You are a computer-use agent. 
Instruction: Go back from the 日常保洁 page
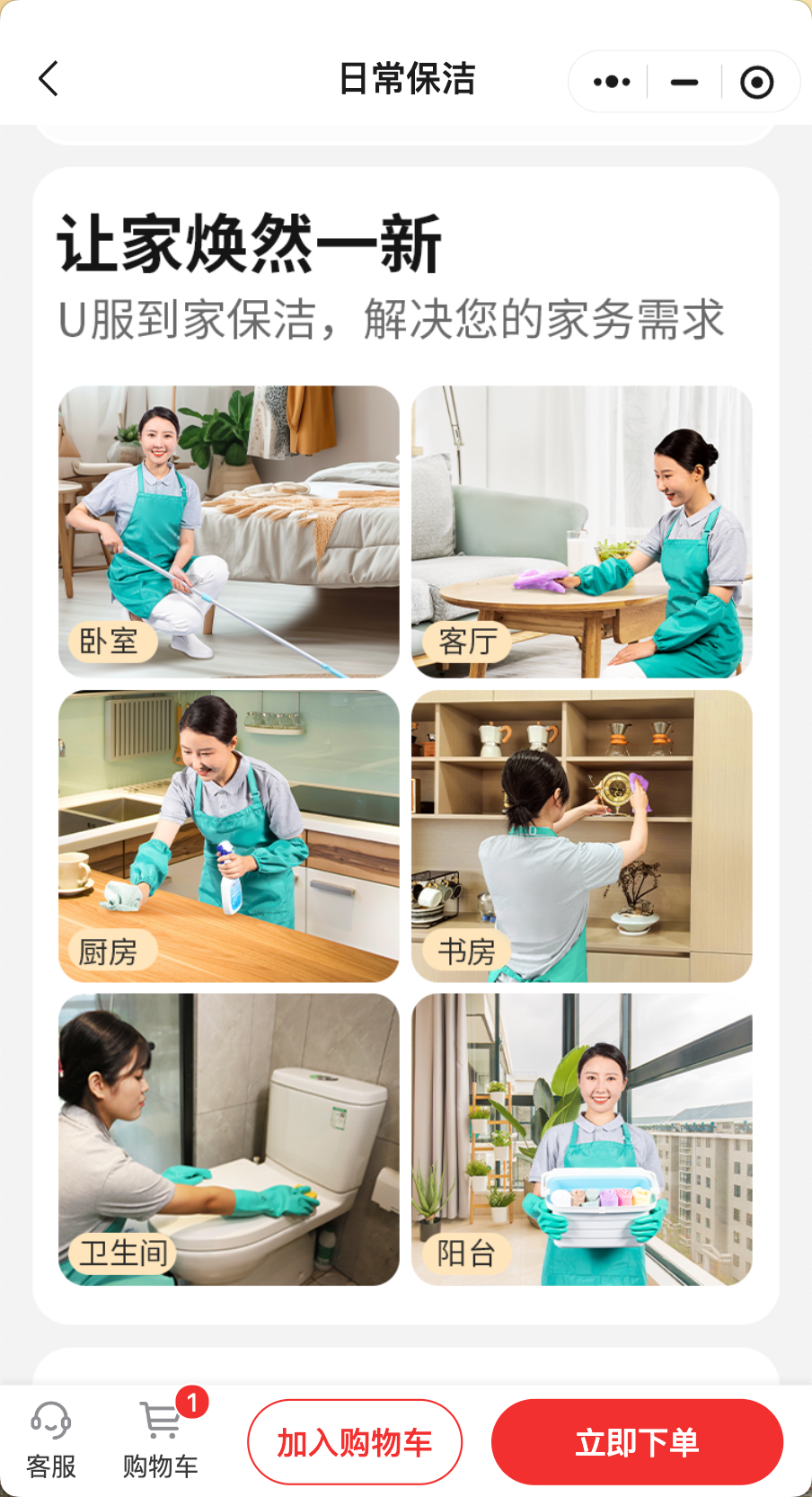(x=49, y=79)
